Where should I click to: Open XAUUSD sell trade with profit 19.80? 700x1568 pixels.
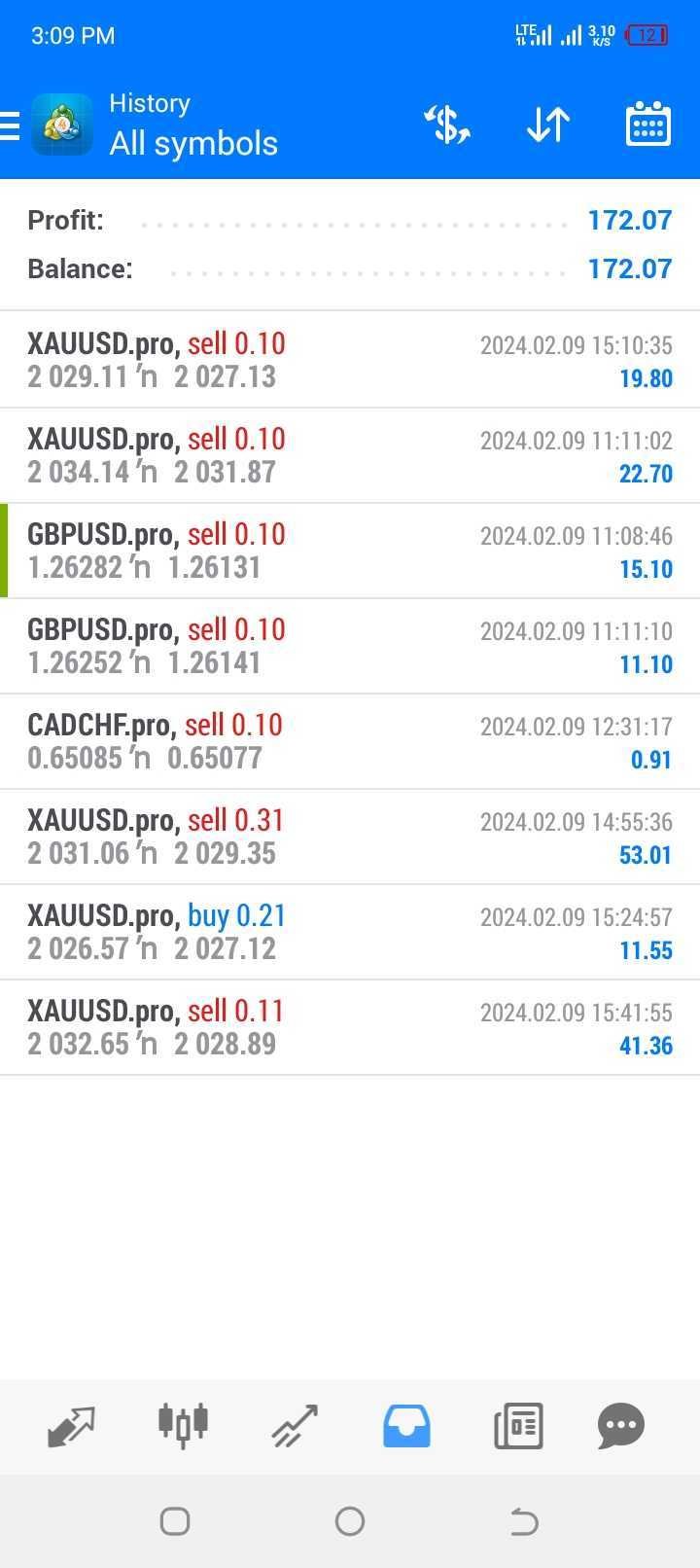pyautogui.click(x=350, y=360)
